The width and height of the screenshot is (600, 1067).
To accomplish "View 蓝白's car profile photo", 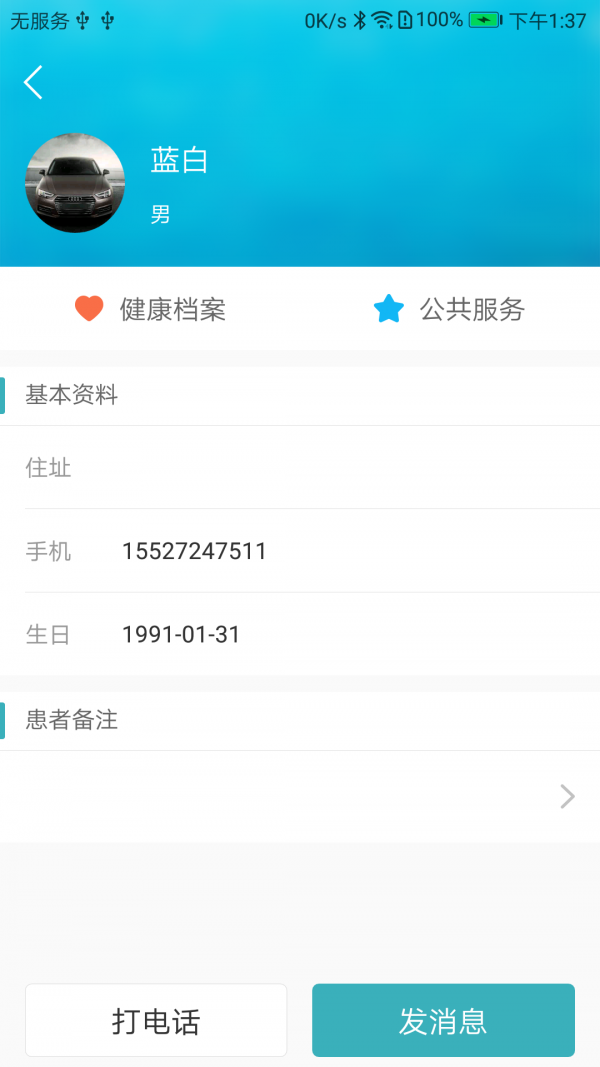I will point(75,183).
